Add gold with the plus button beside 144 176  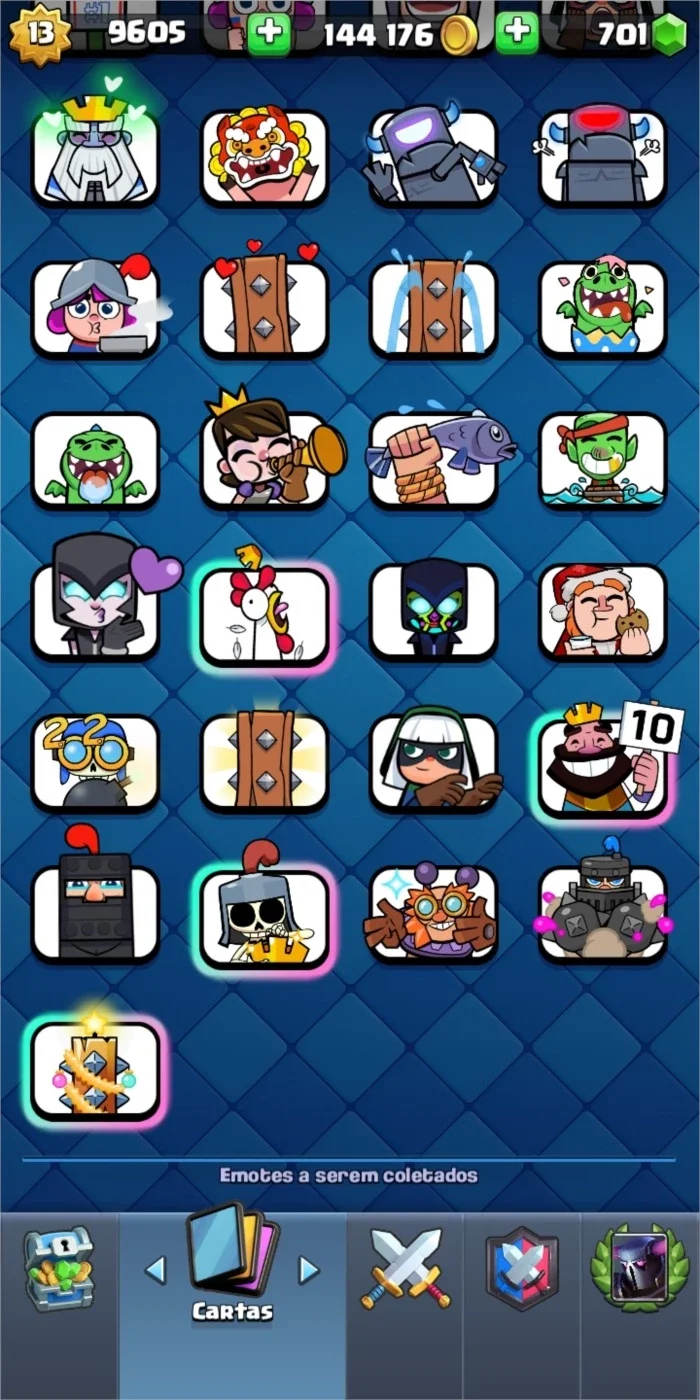[268, 34]
